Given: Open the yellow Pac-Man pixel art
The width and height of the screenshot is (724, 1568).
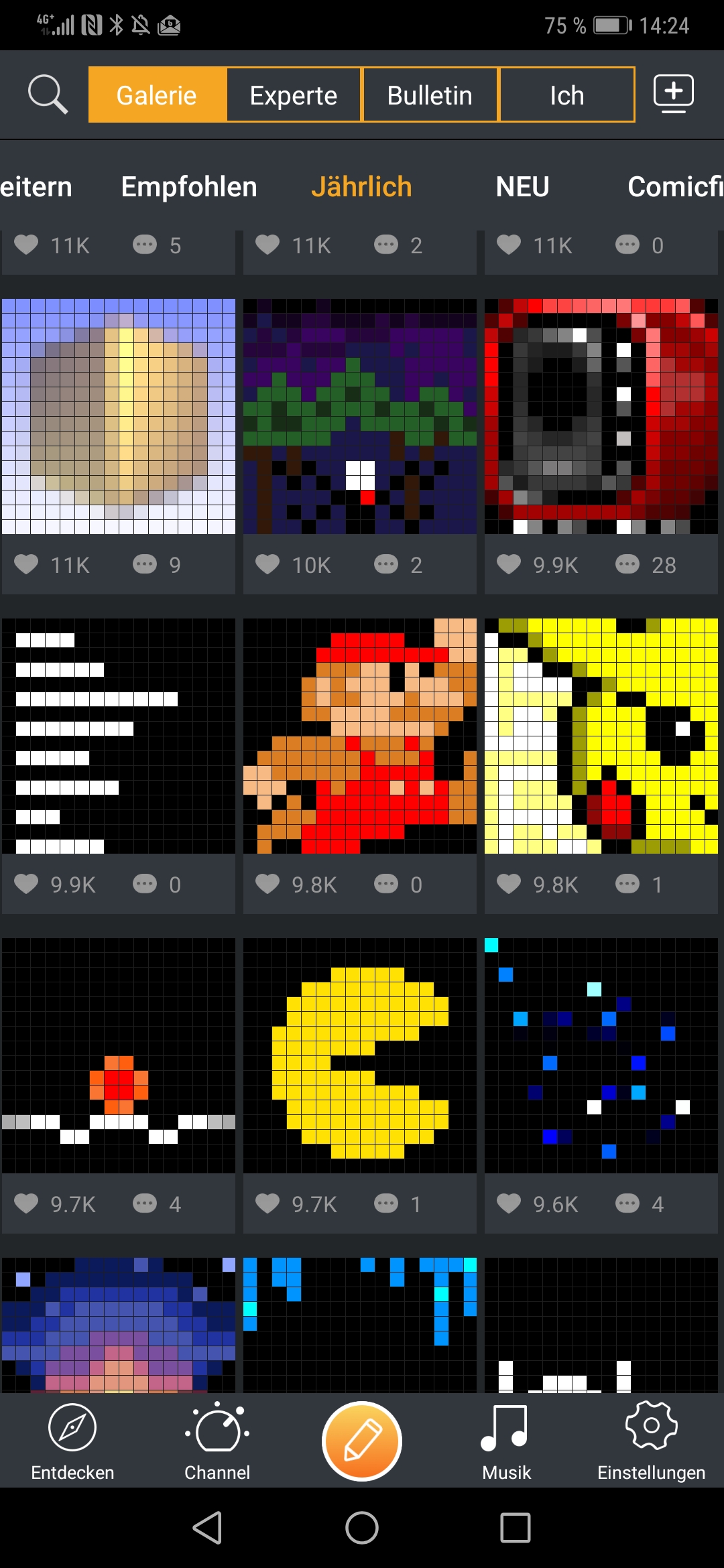Looking at the screenshot, I should click(360, 1055).
